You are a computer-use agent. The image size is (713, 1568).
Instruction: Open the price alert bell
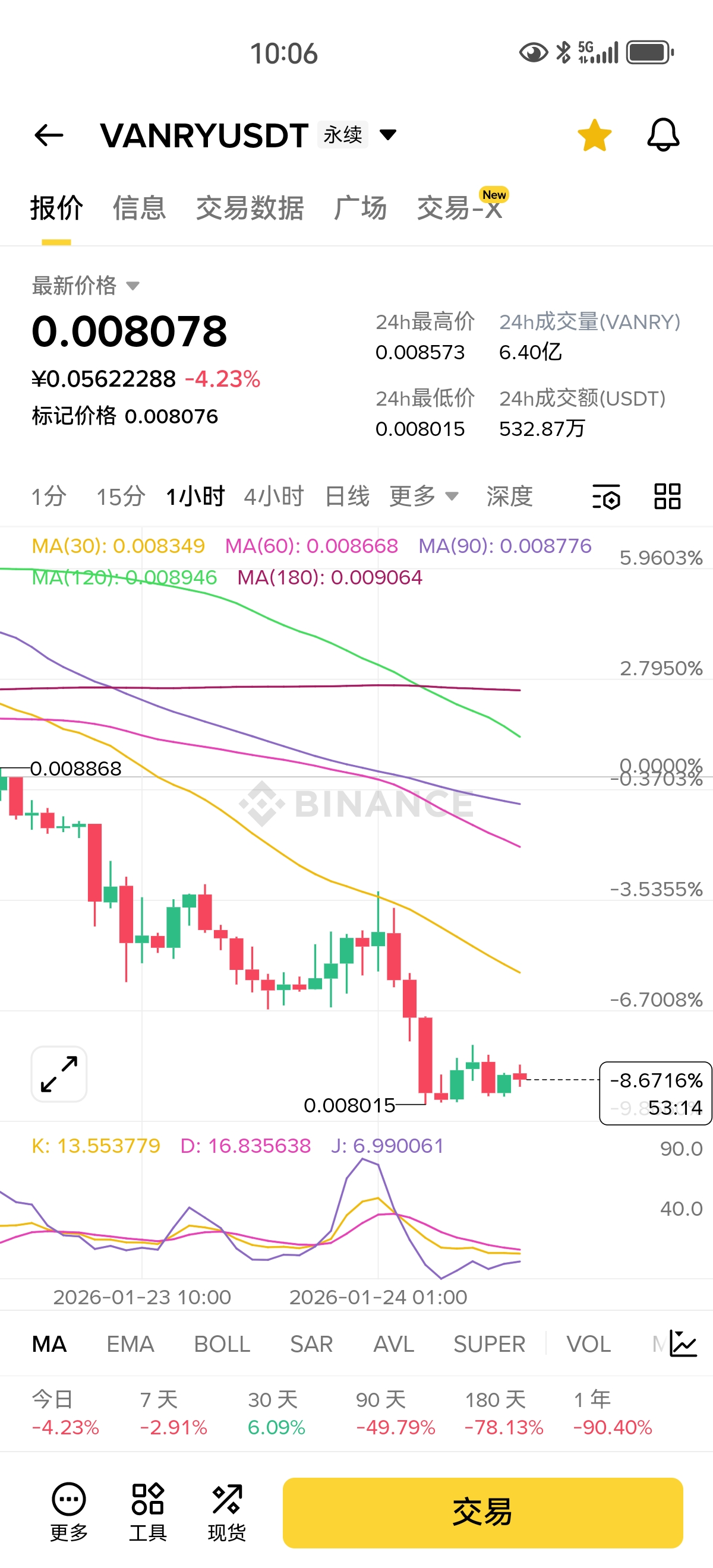tap(662, 135)
